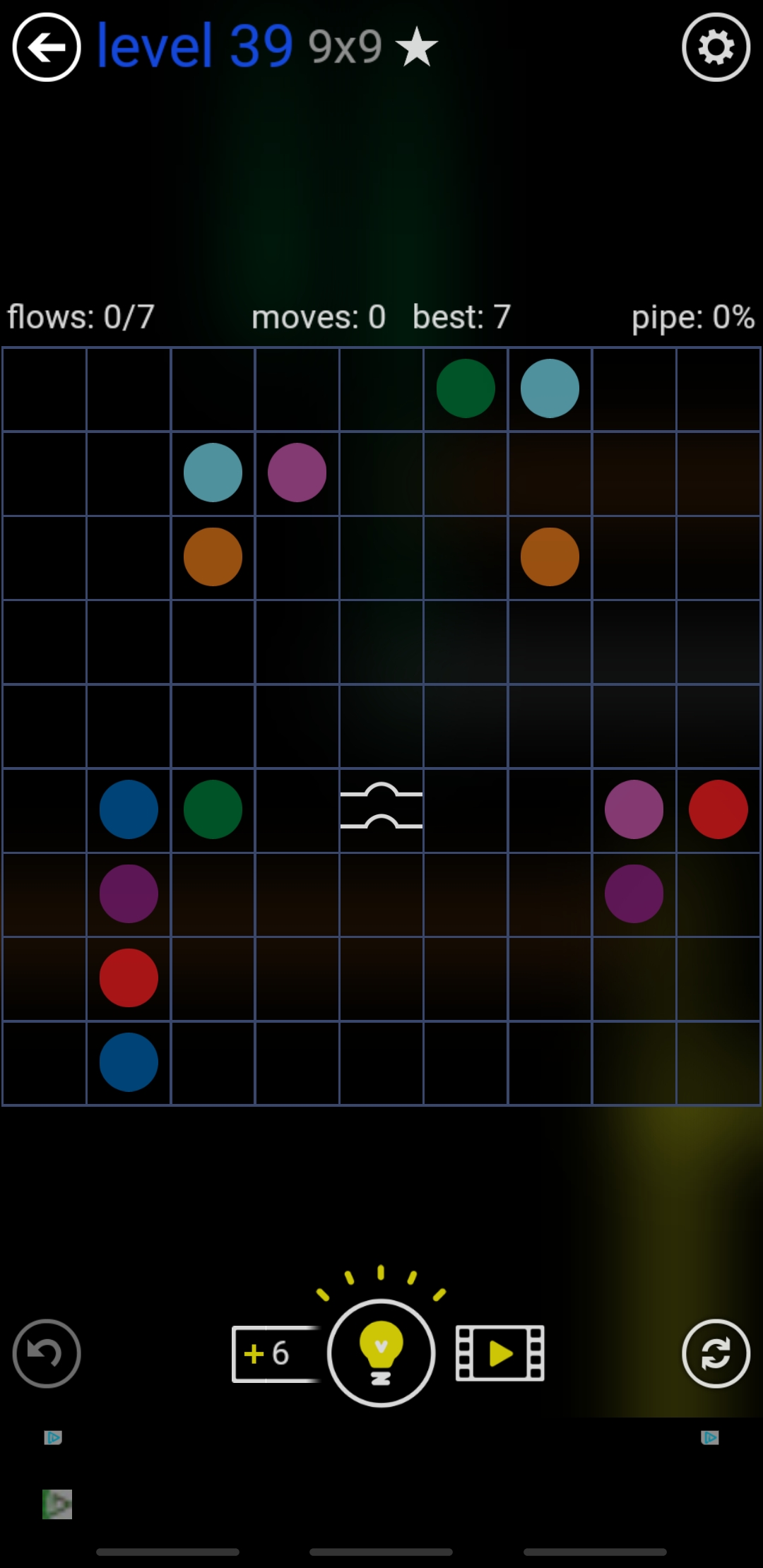Screen dimensions: 763x1568
Task: Select the light blue dot in the top row
Action: (x=550, y=388)
